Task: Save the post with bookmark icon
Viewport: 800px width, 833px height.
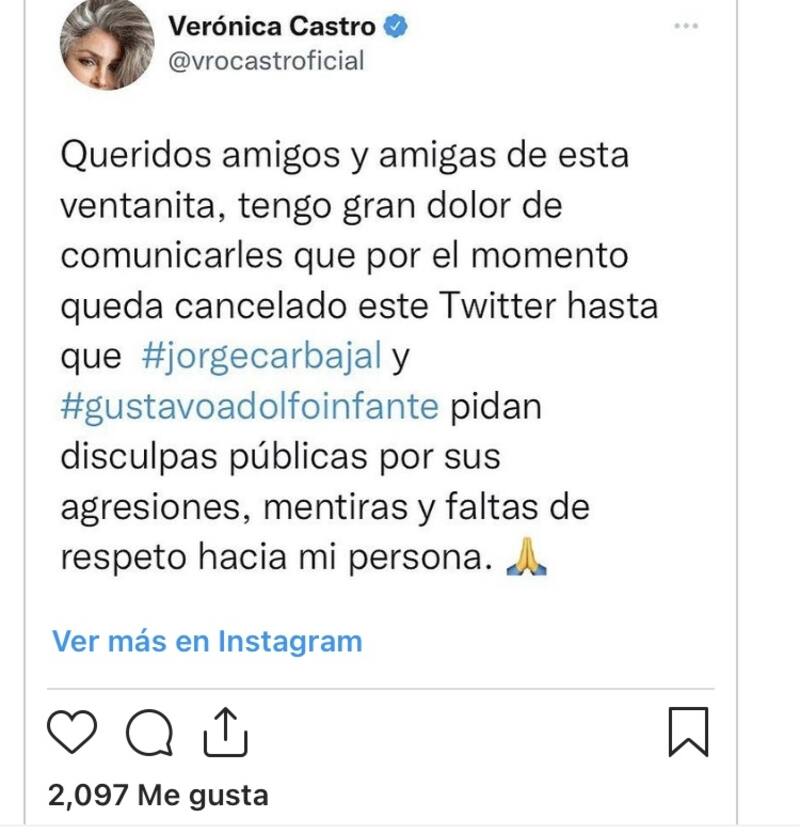Action: click(x=688, y=732)
